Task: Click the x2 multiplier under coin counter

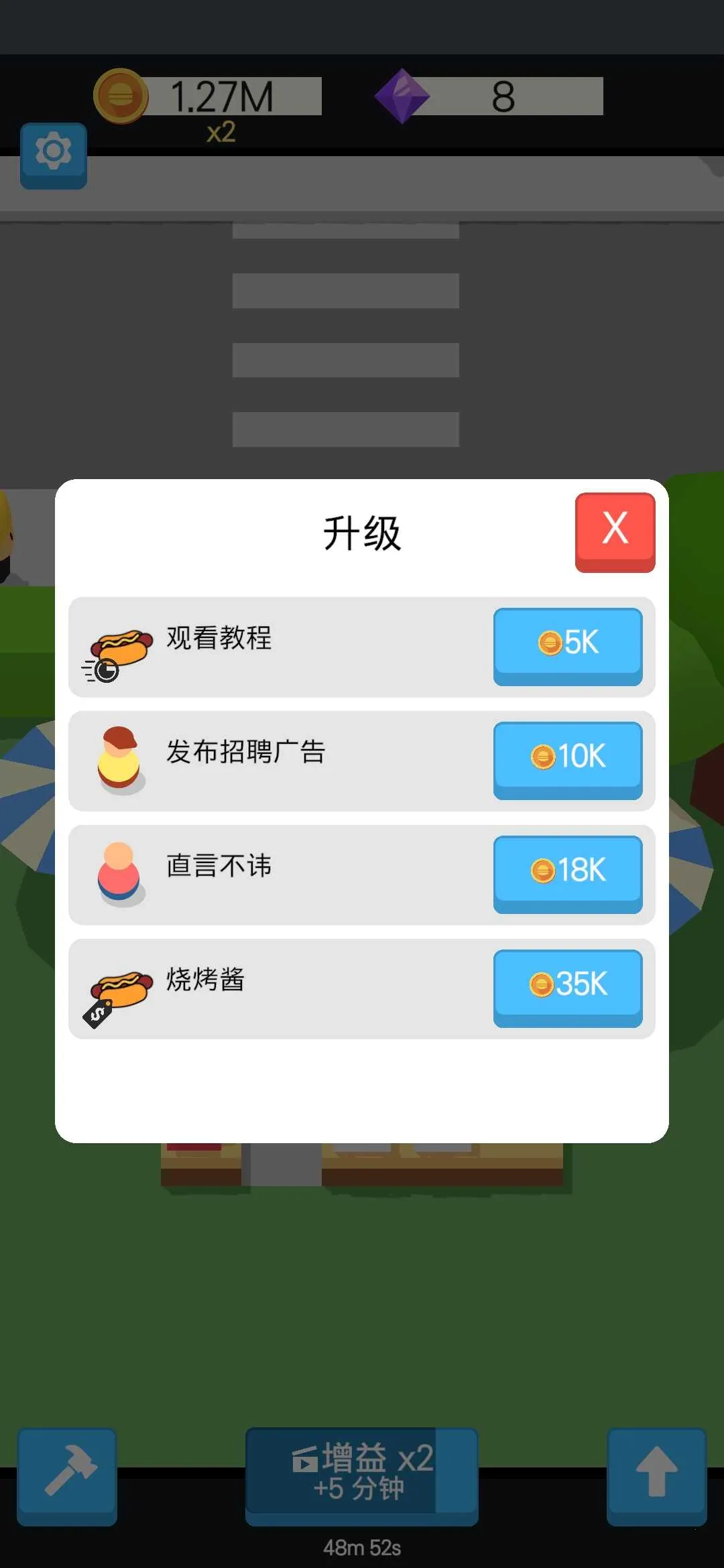Action: [x=221, y=133]
